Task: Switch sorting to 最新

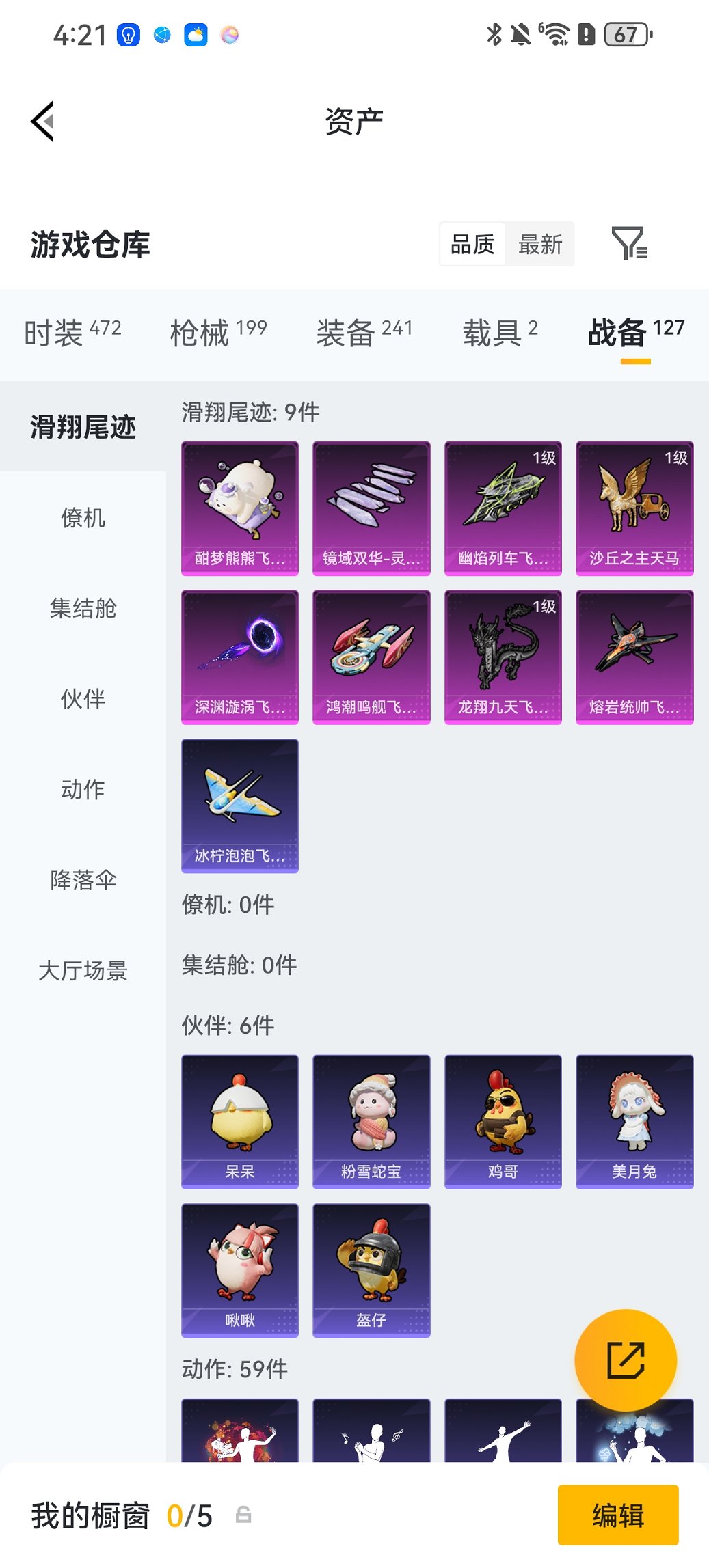Action: [x=540, y=244]
